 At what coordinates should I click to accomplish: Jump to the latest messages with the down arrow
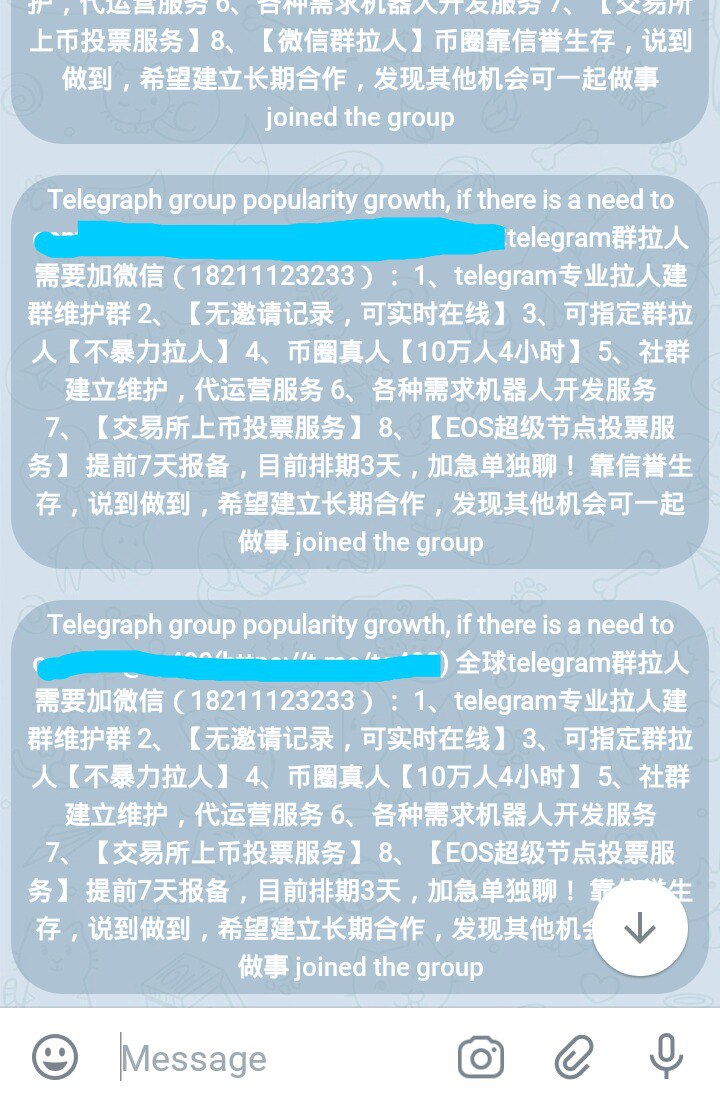(640, 928)
